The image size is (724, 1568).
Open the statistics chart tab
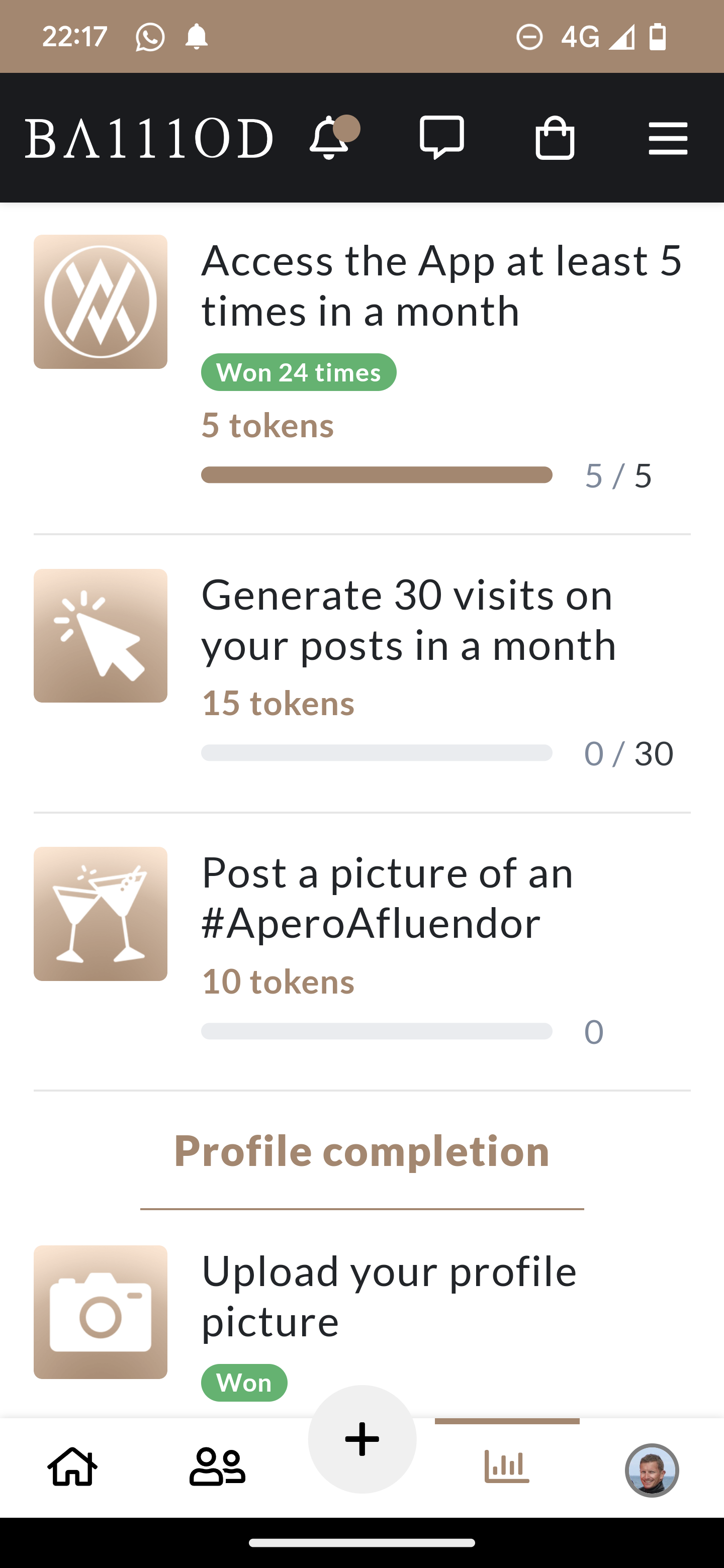pos(507,1467)
